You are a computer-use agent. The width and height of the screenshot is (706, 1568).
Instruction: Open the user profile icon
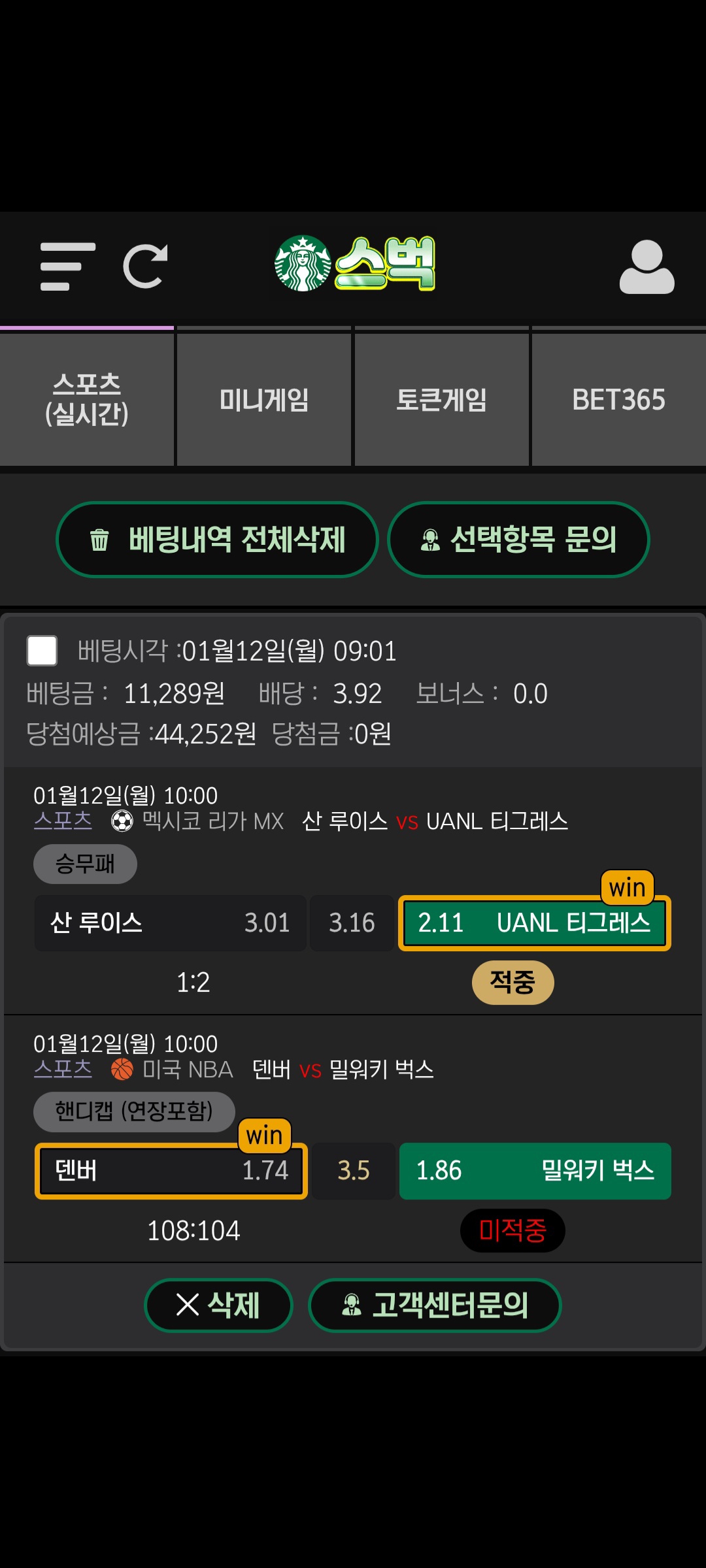(x=647, y=267)
